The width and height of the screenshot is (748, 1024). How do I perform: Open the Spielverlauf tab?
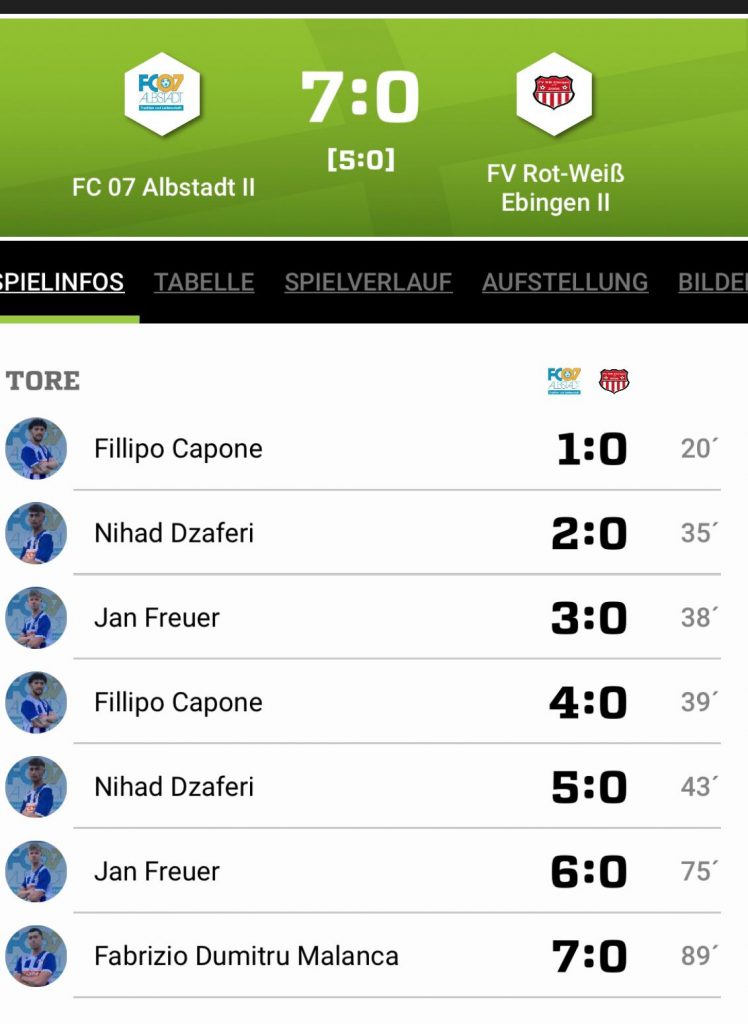coord(368,283)
